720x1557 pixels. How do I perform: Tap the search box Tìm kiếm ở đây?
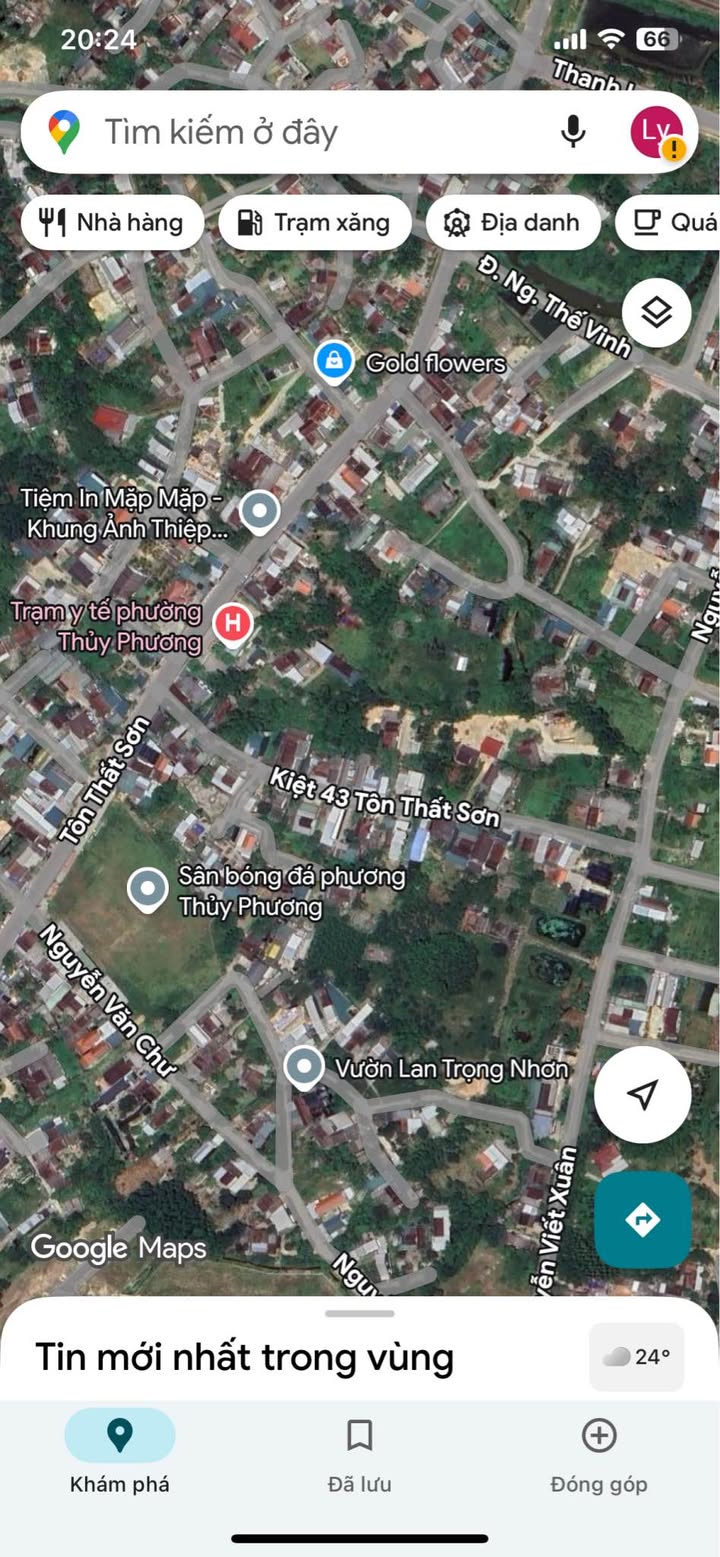pyautogui.click(x=300, y=132)
